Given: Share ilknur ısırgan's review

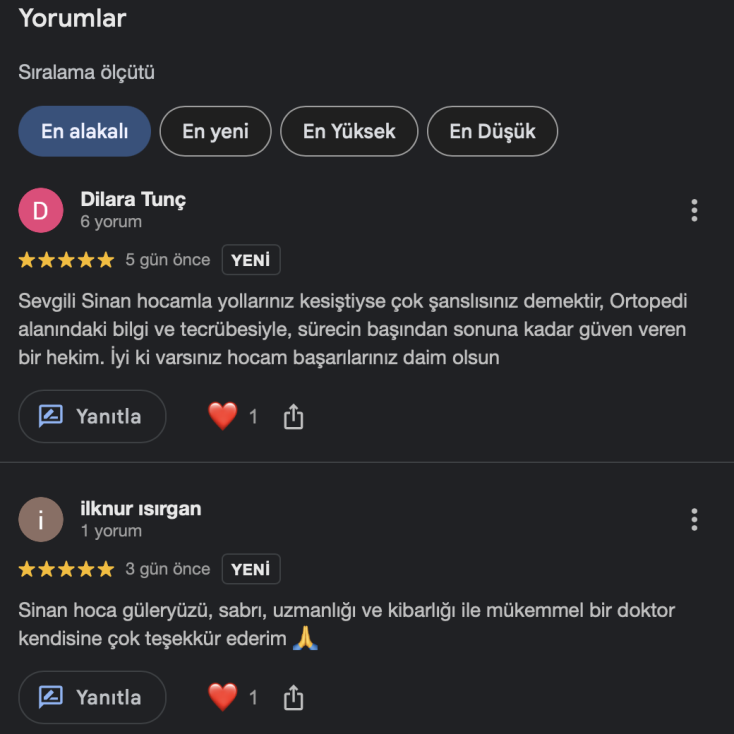Looking at the screenshot, I should tap(293, 698).
